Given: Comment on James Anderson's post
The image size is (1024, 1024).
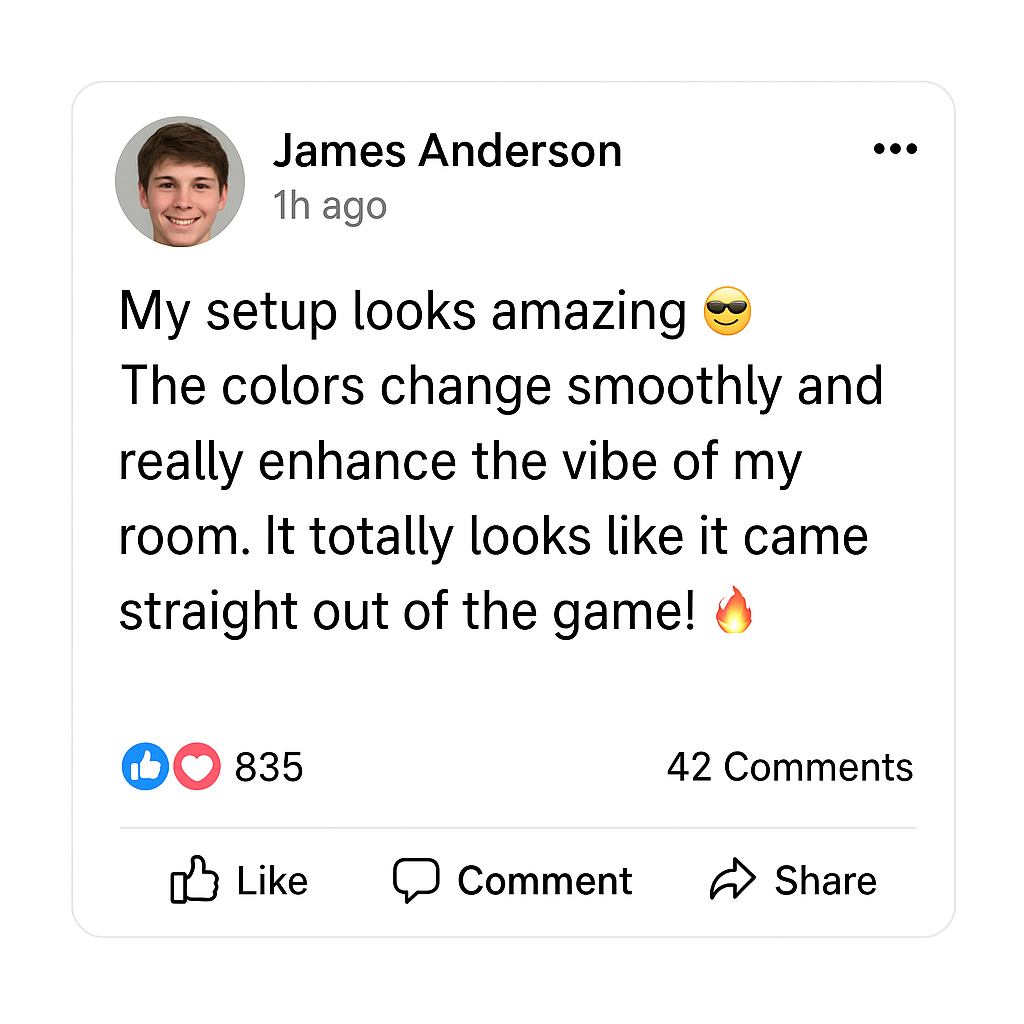Looking at the screenshot, I should pos(512,880).
